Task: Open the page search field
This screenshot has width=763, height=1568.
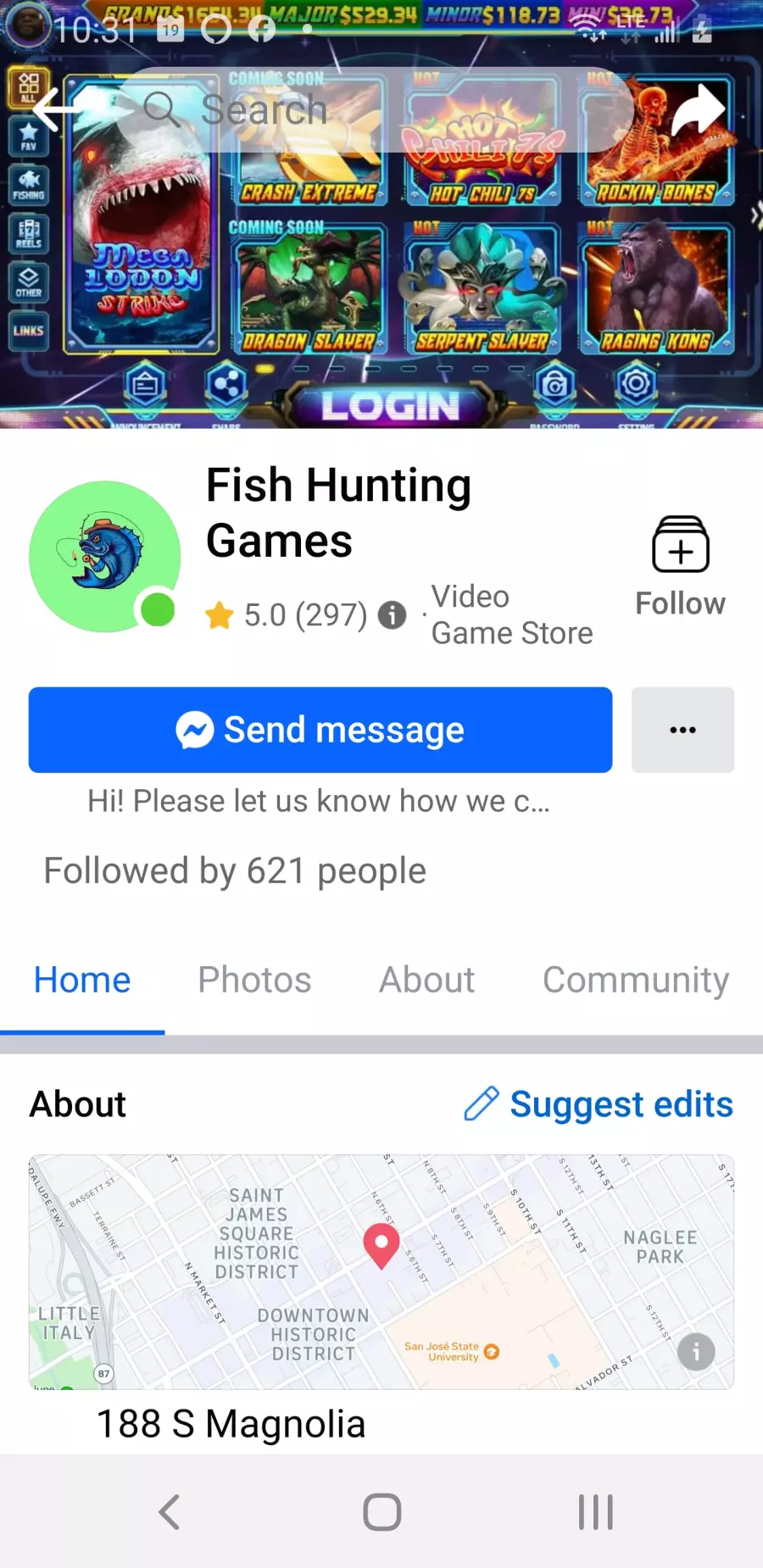Action: (x=376, y=109)
